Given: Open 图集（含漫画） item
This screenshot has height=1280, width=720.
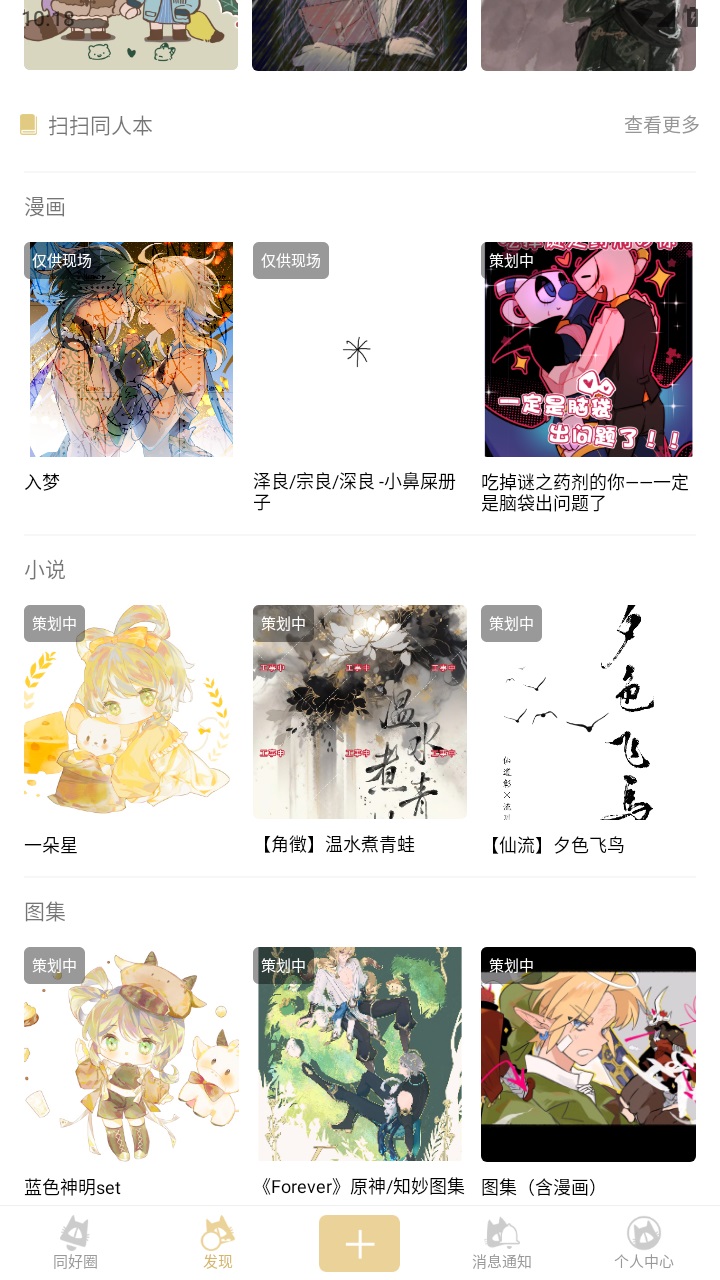Looking at the screenshot, I should 588,1054.
